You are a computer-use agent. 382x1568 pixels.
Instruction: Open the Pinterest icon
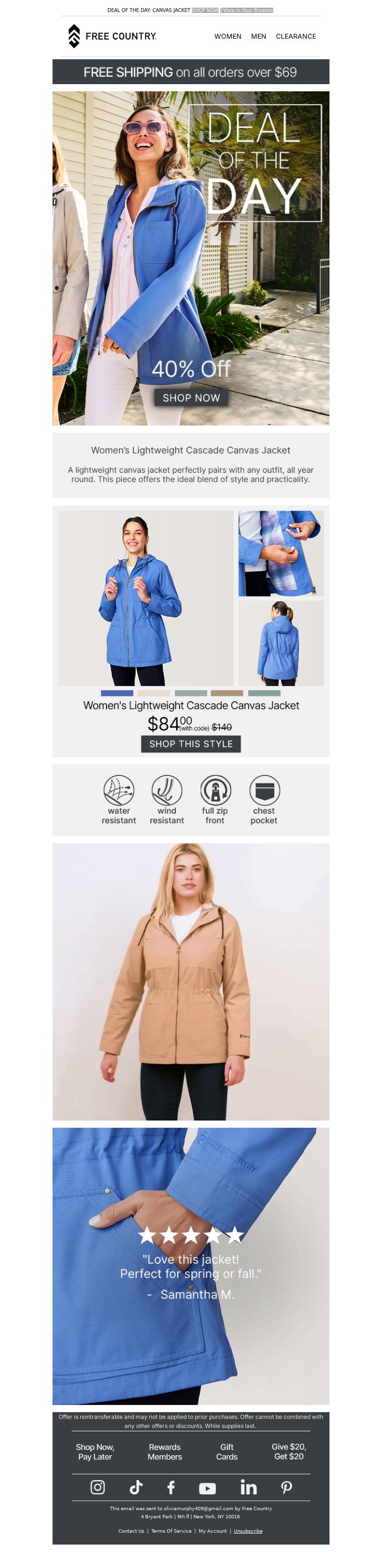coord(286,1488)
